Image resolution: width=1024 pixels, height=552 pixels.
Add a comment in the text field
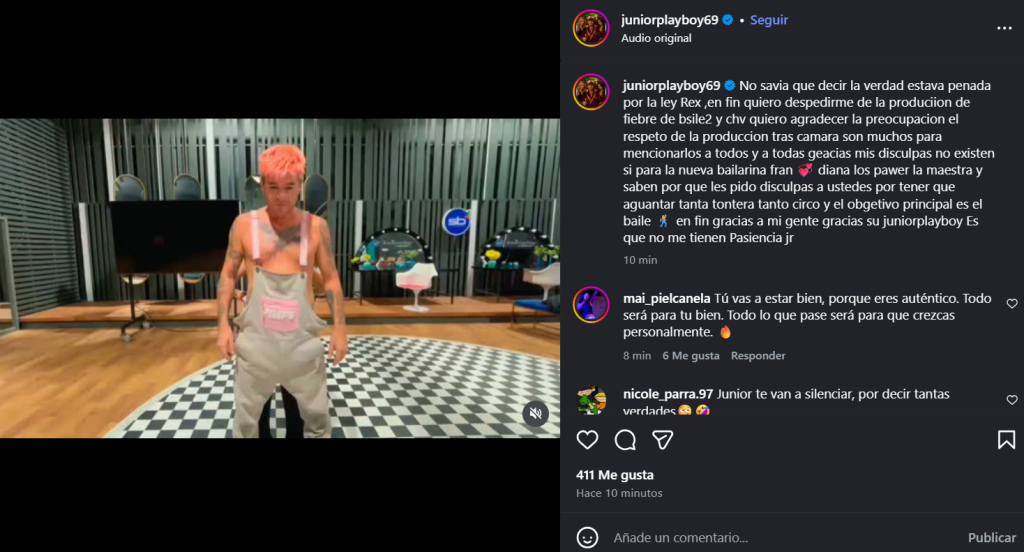click(780, 538)
